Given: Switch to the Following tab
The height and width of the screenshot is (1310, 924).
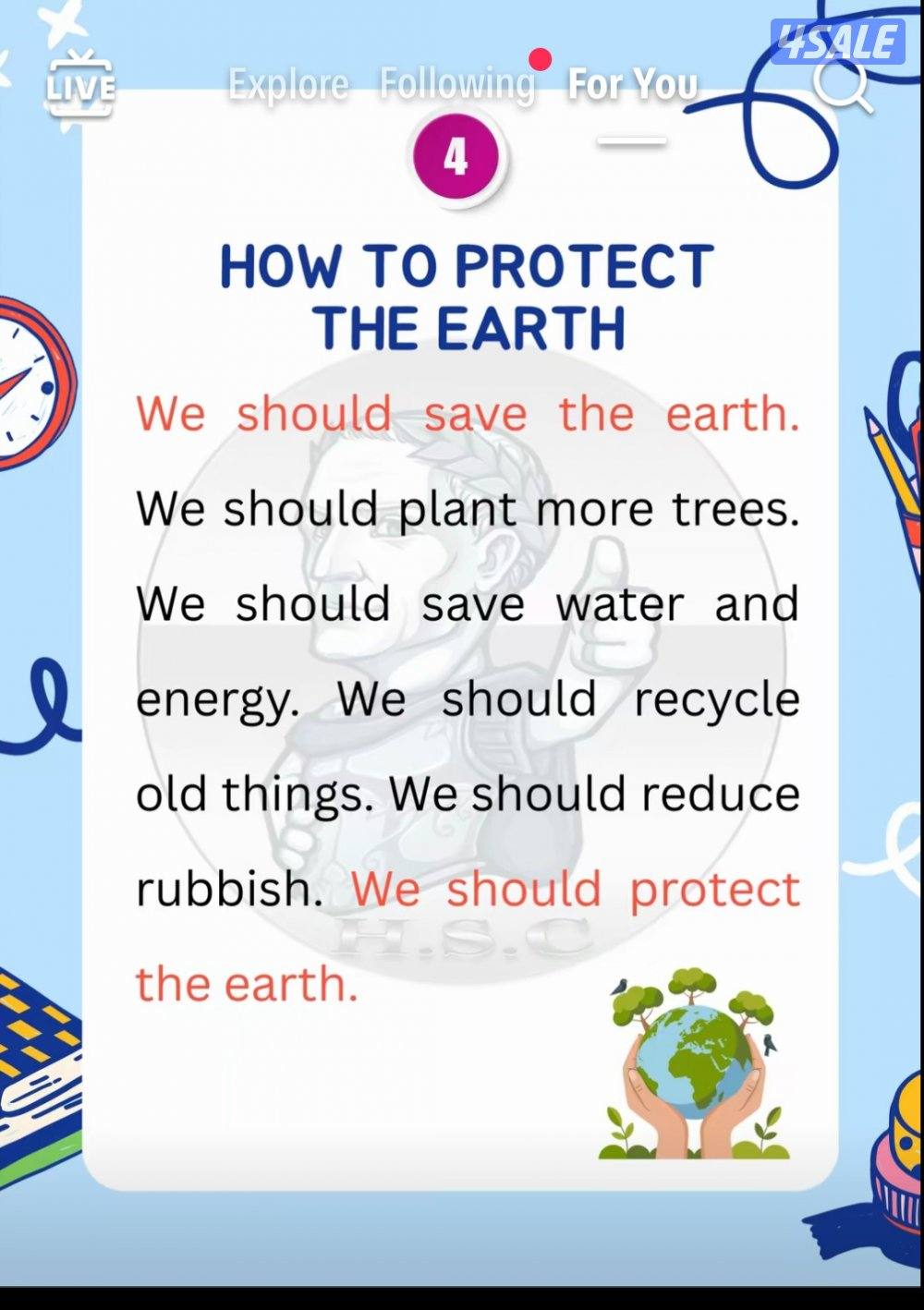Looking at the screenshot, I should (x=457, y=85).
